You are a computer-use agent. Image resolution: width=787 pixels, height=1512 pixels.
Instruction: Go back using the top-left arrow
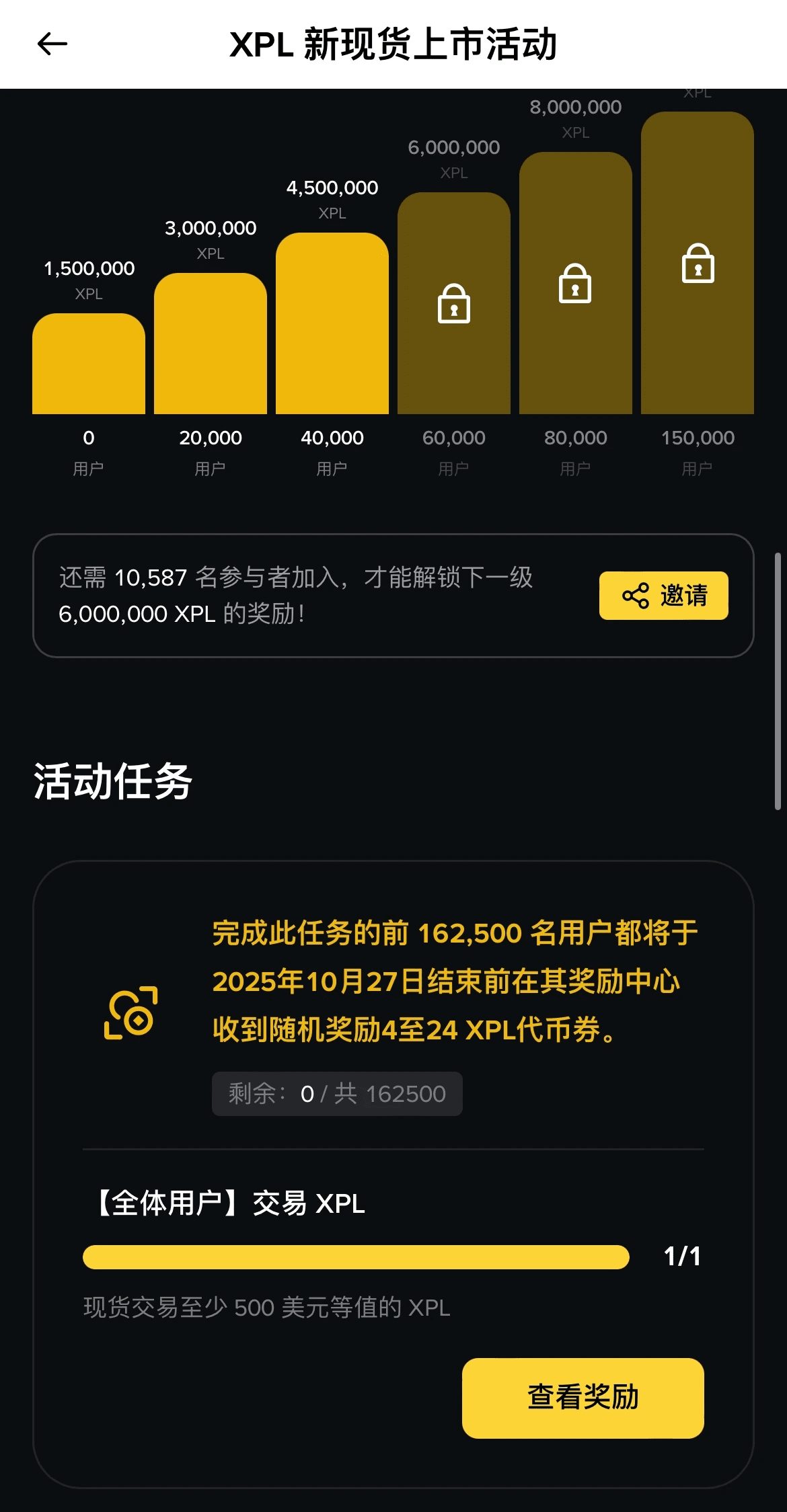coord(52,44)
